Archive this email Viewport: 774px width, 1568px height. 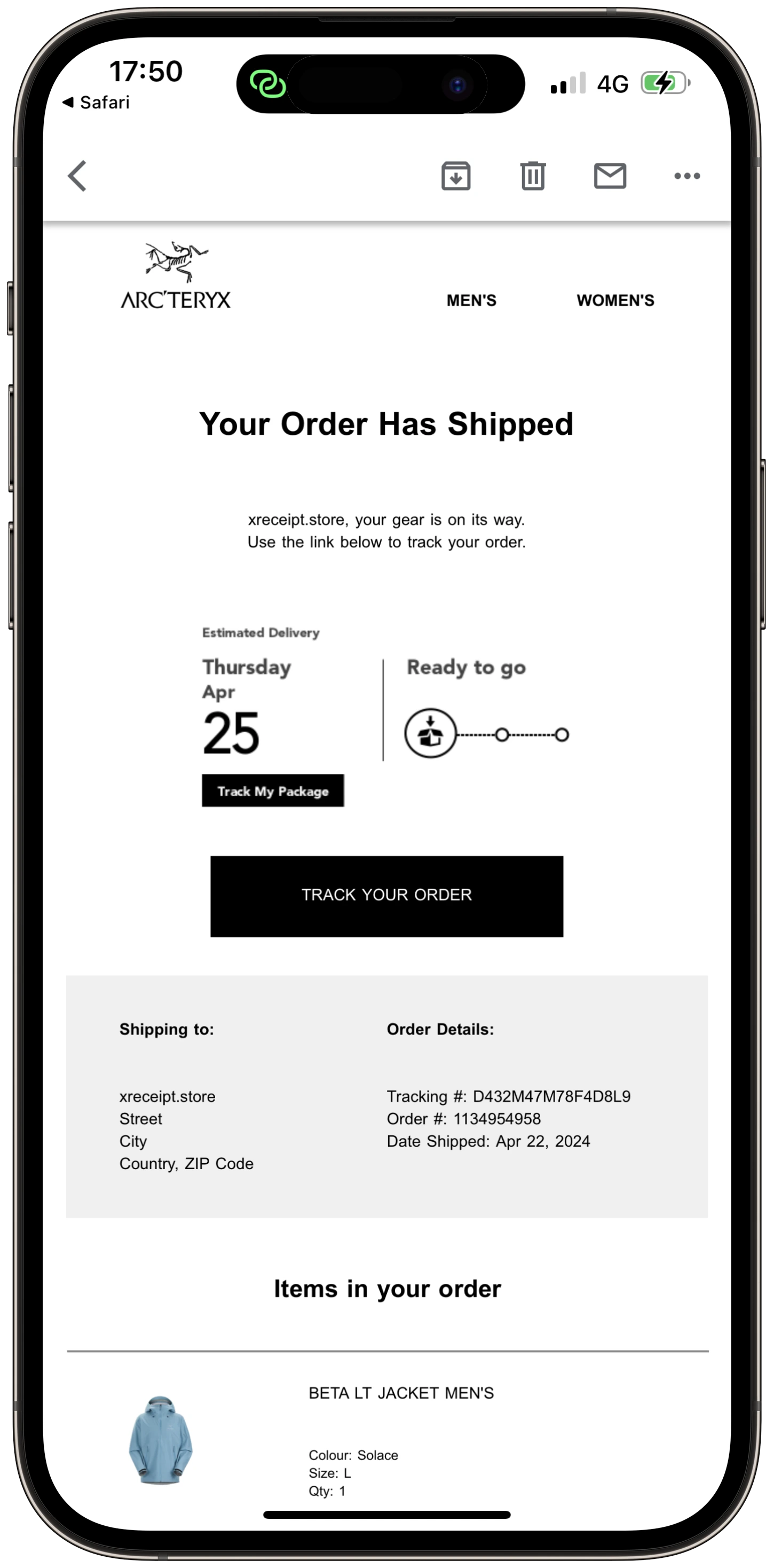click(456, 176)
